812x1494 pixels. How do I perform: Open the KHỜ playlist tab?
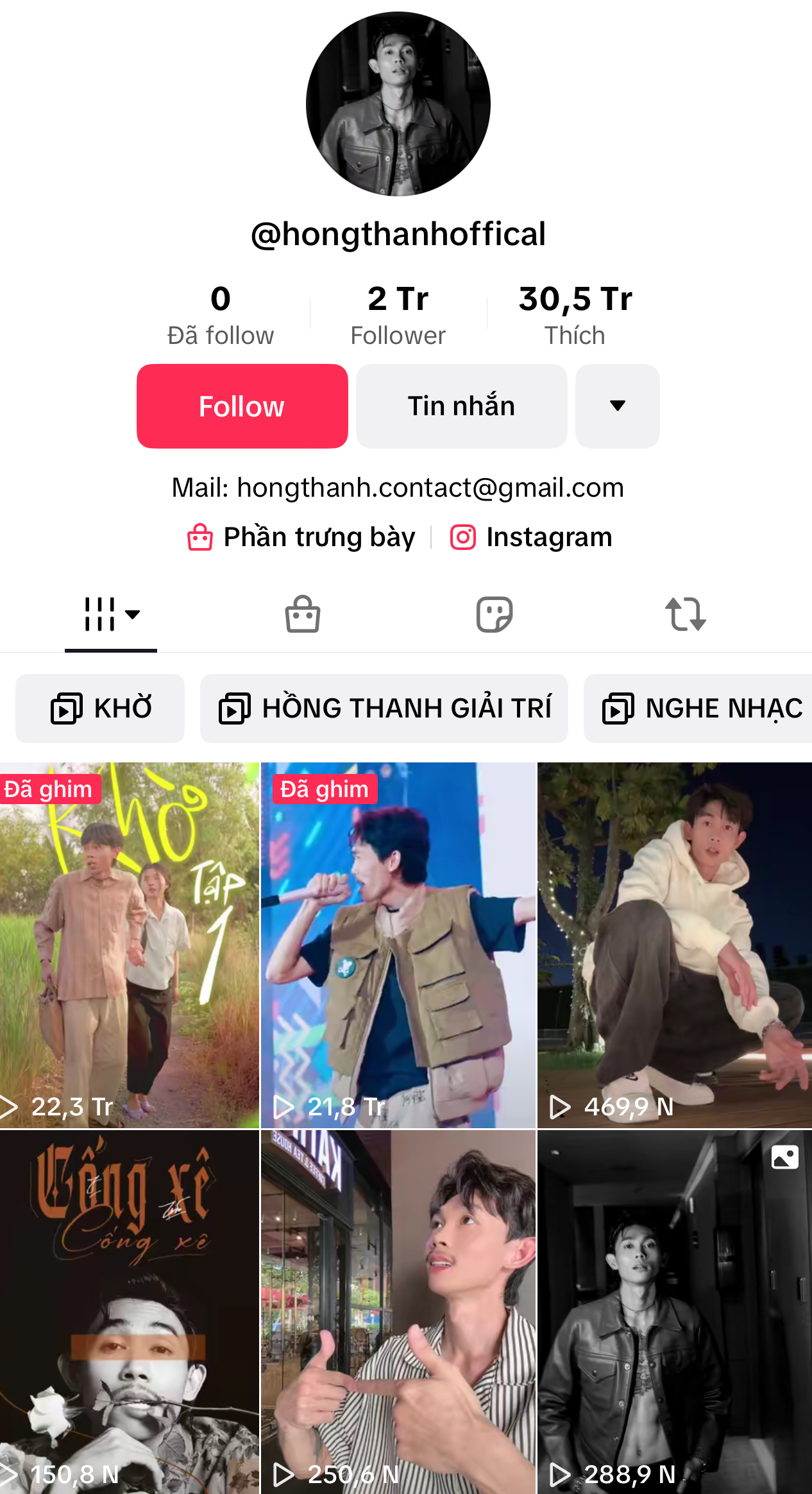click(99, 708)
